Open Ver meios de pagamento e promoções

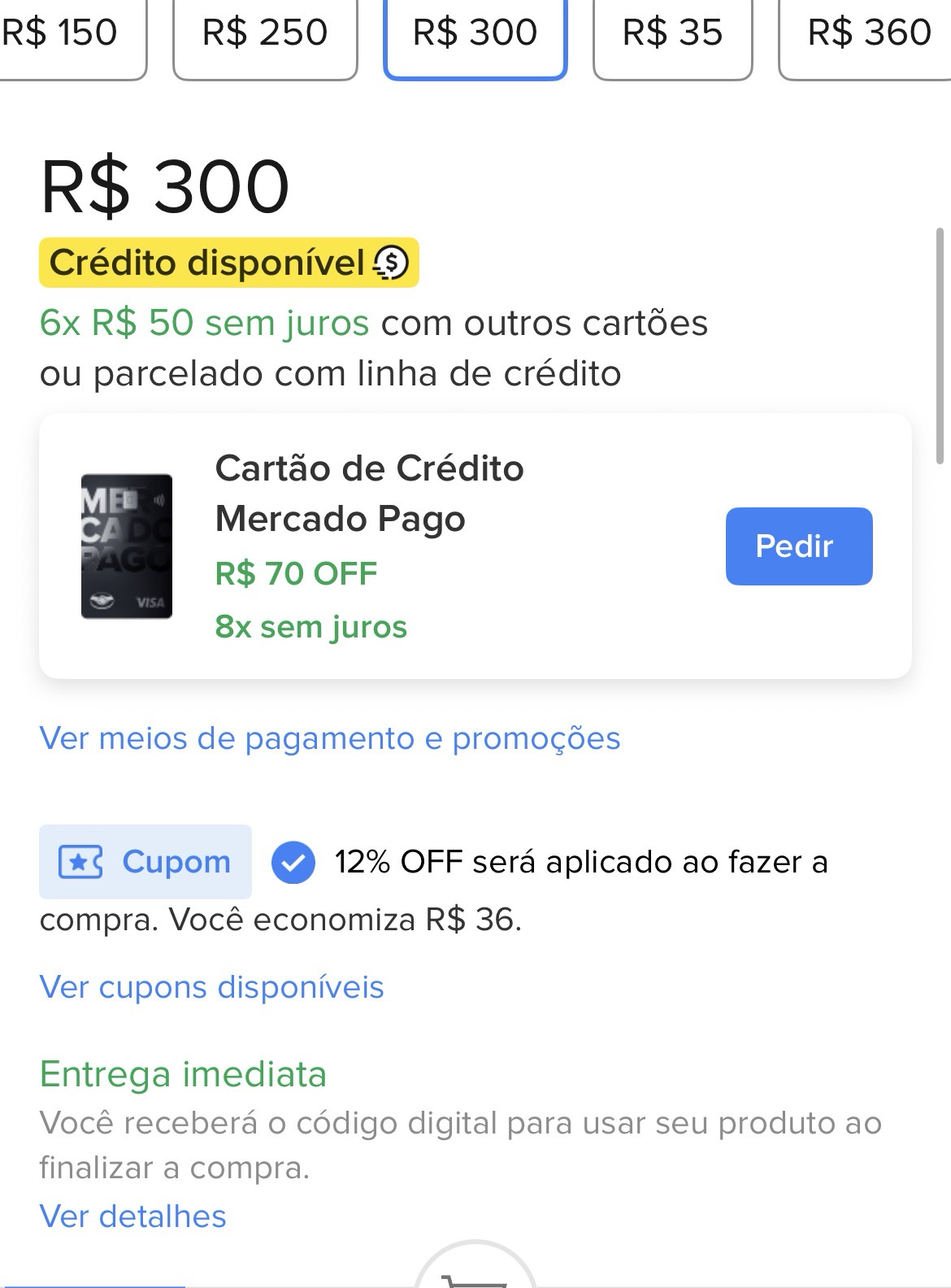[329, 738]
